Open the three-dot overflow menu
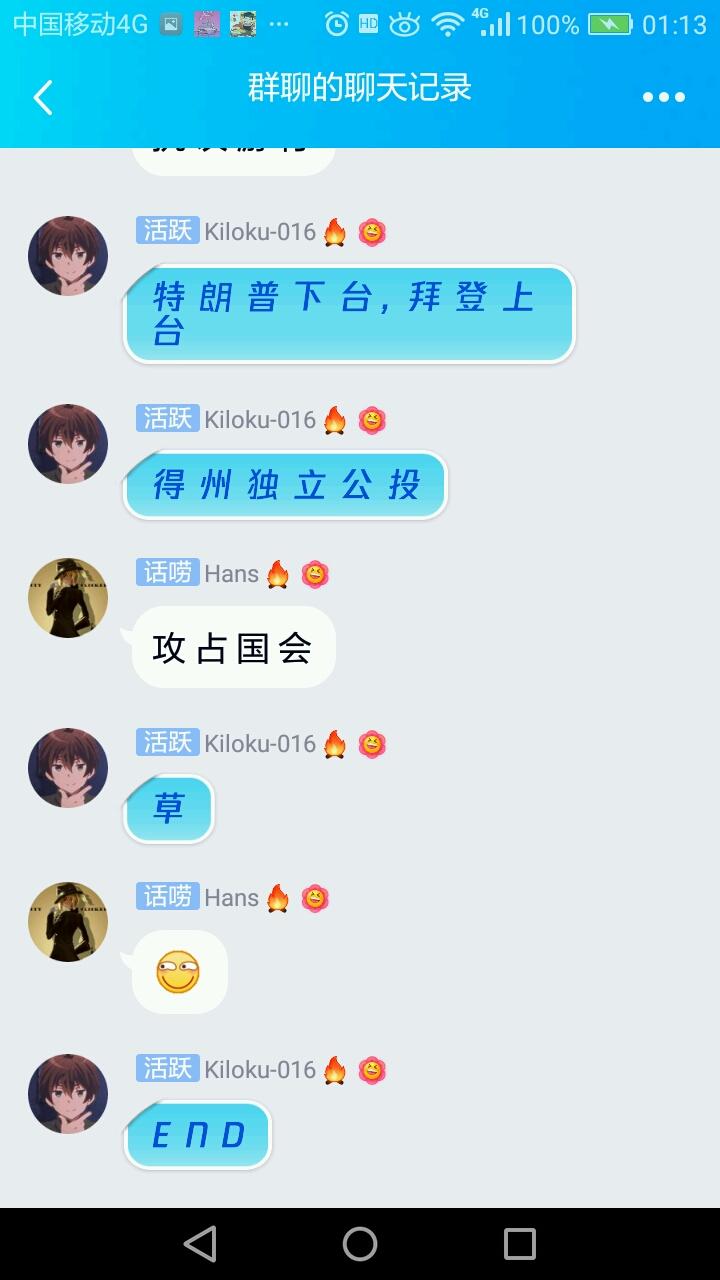Viewport: 720px width, 1280px height. (663, 97)
